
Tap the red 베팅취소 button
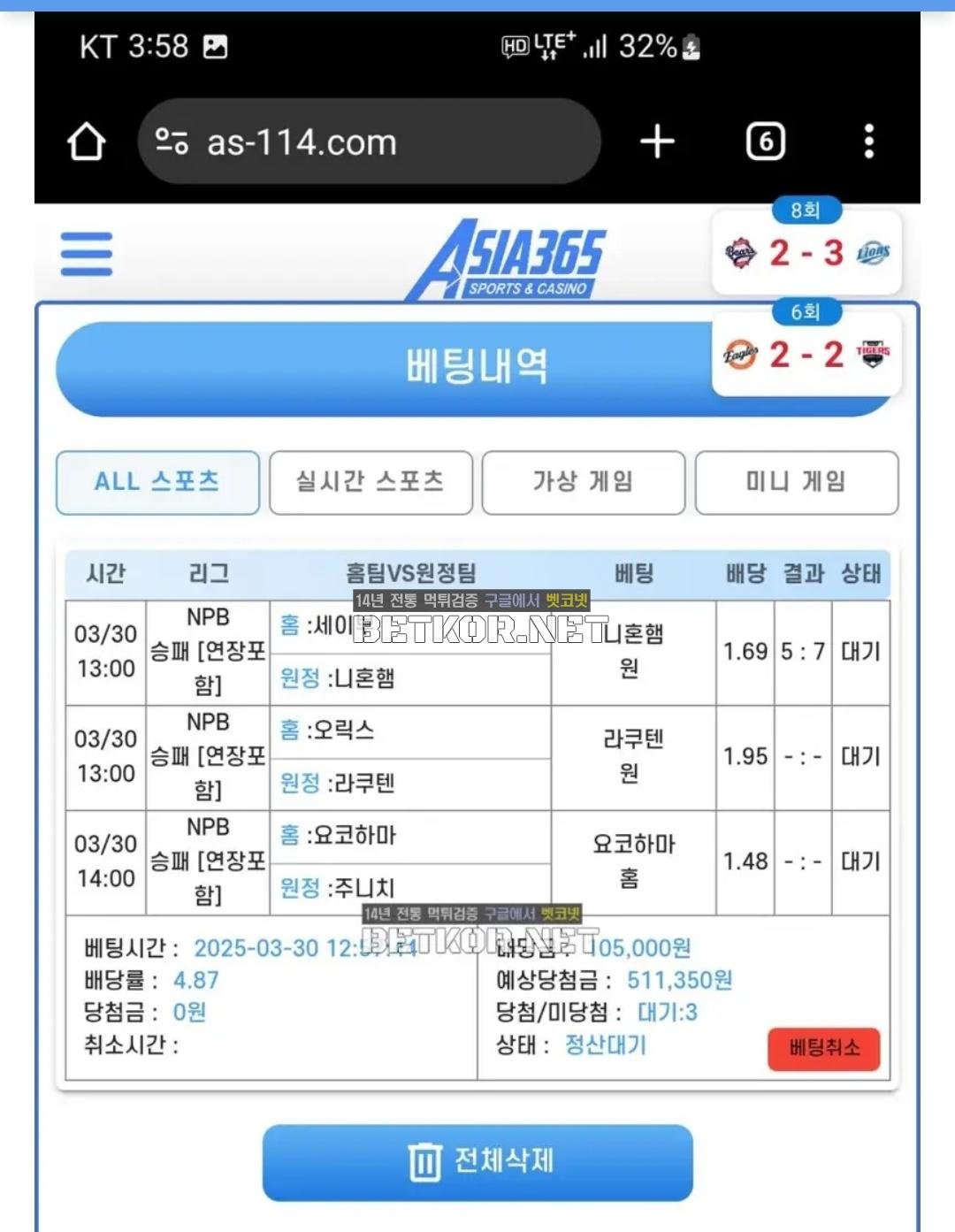823,1049
